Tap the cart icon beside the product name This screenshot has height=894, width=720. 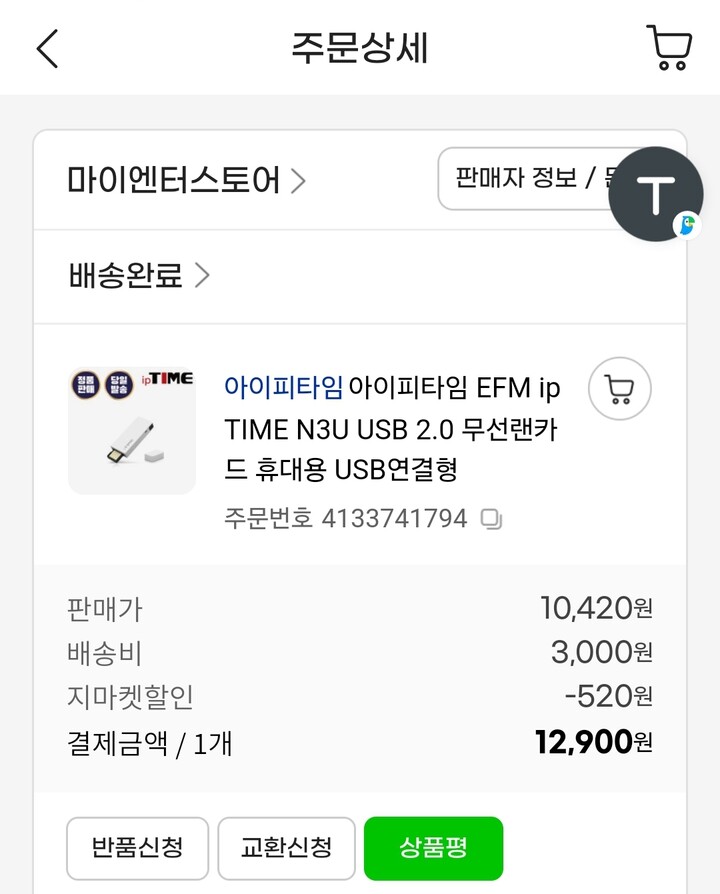[619, 389]
